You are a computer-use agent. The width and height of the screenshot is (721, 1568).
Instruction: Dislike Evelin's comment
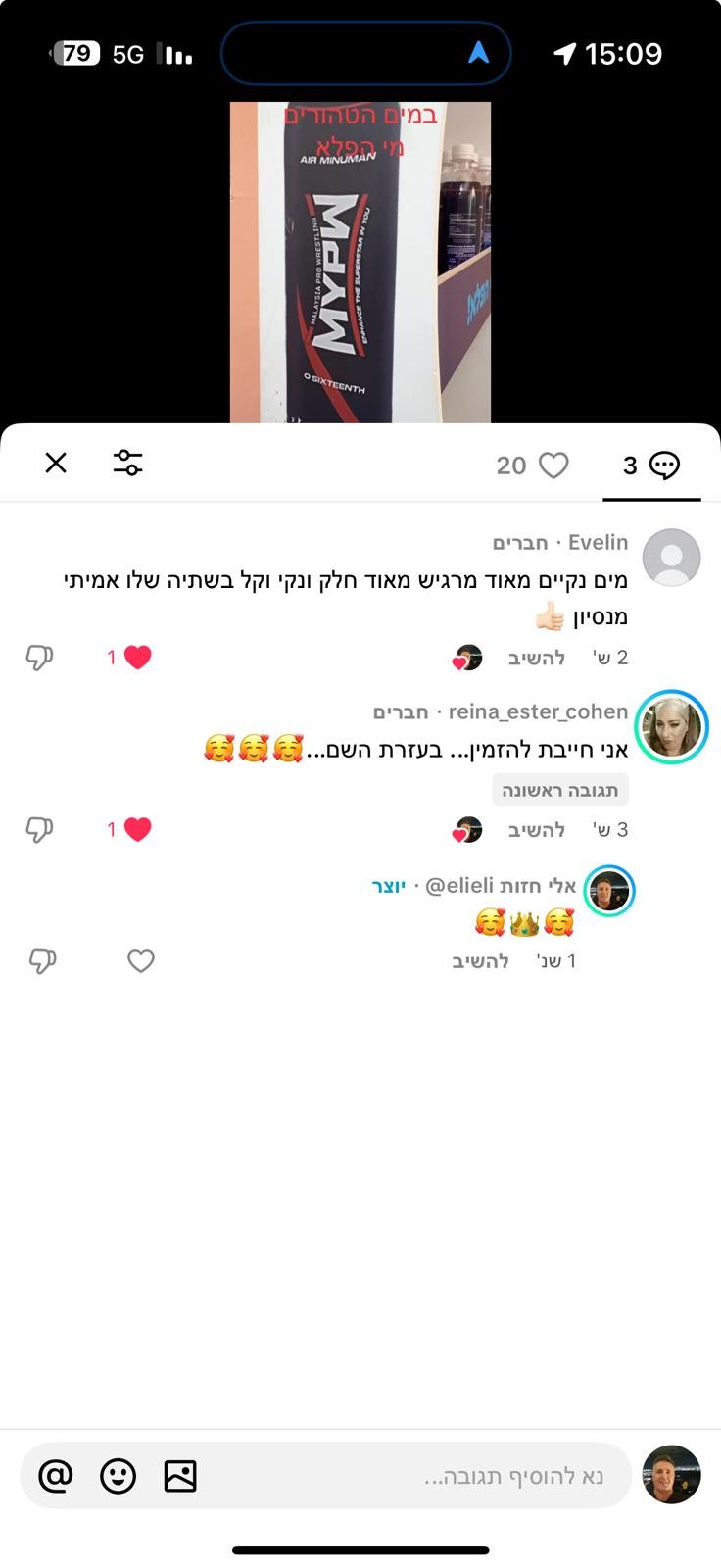pos(39,658)
